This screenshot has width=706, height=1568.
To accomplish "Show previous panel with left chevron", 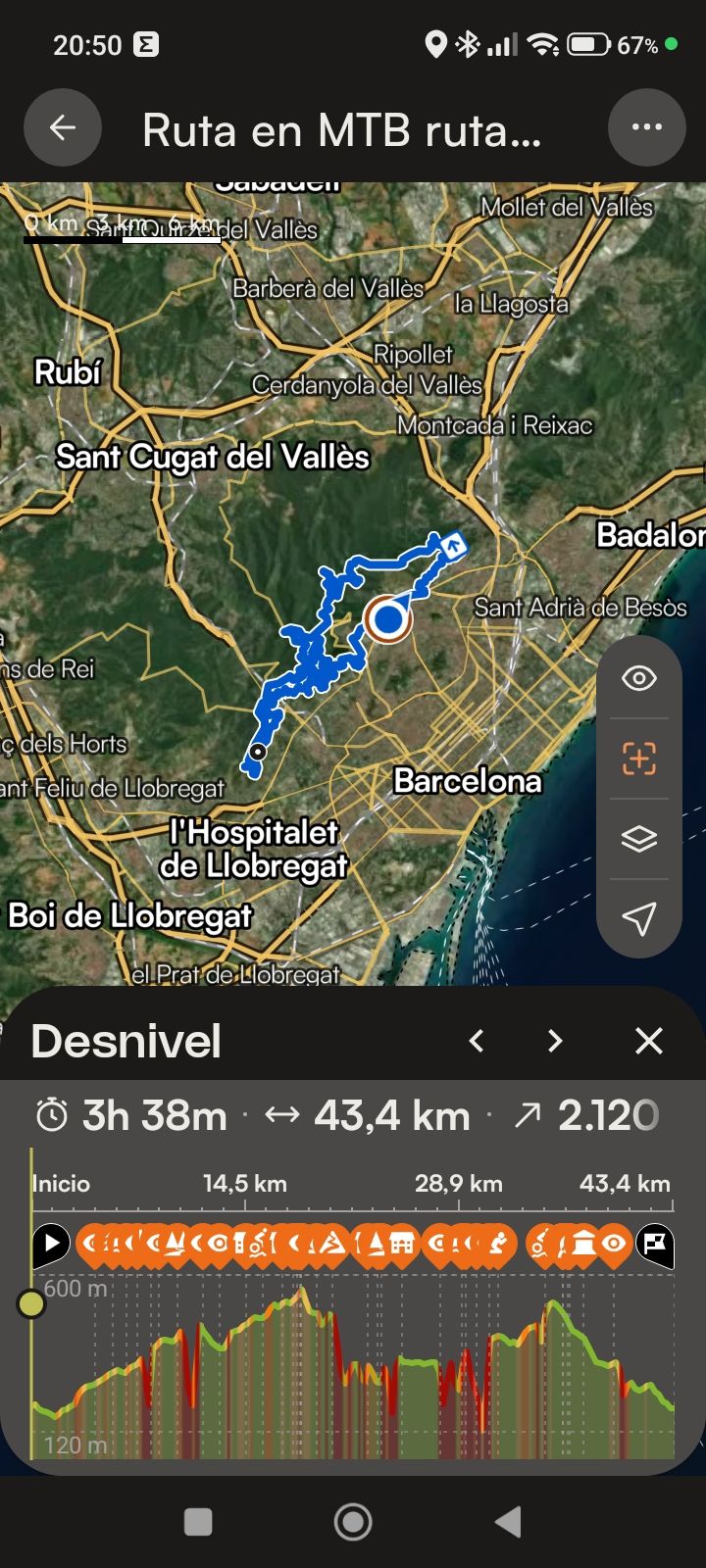I will (x=477, y=1041).
